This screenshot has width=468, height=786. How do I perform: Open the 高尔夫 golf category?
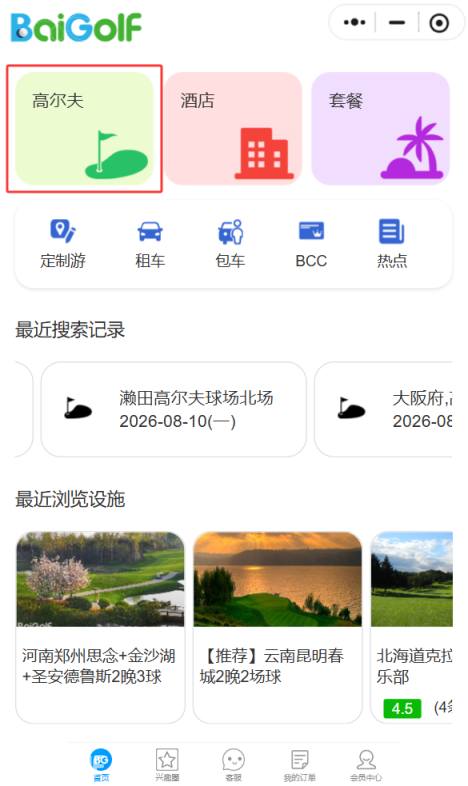pyautogui.click(x=84, y=129)
